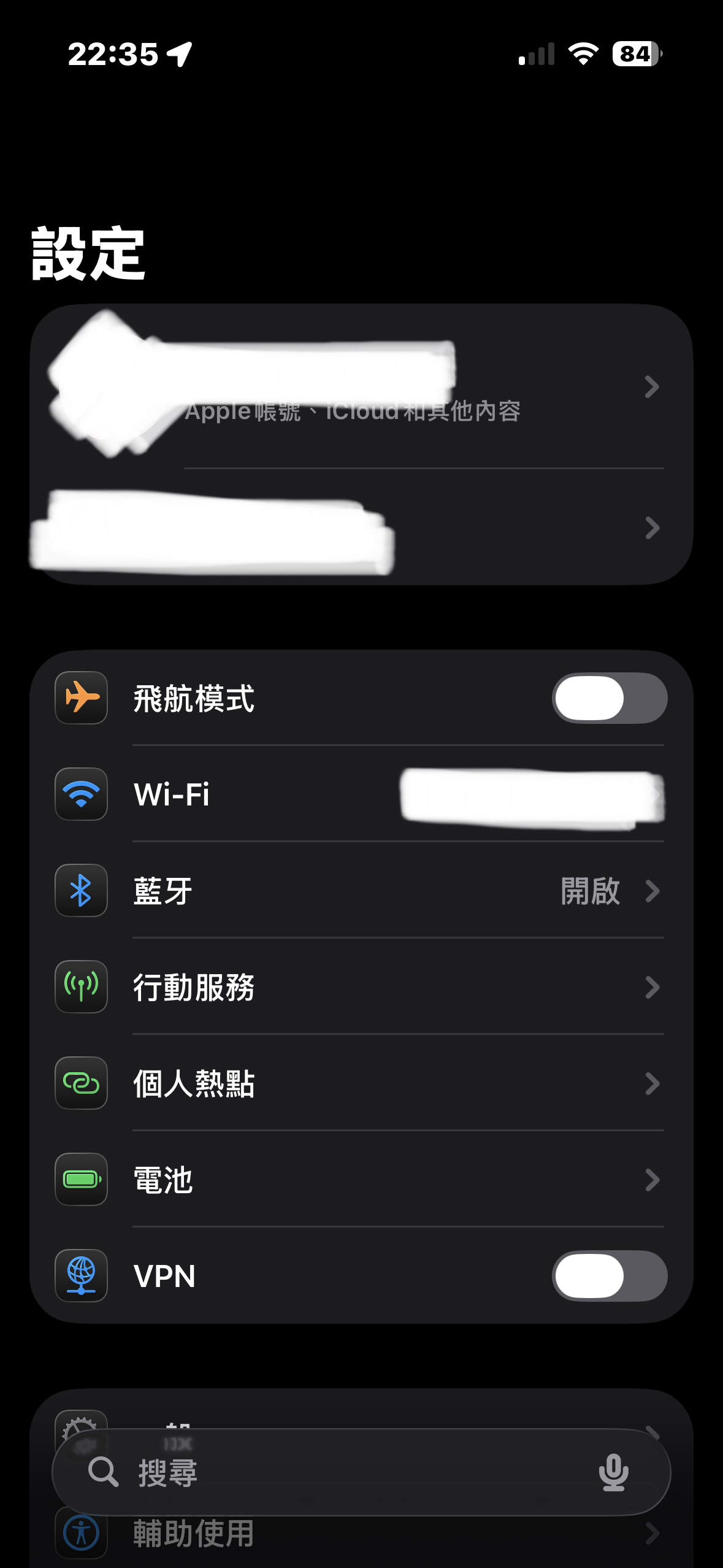Viewport: 723px width, 1568px height.
Task: Start voice dictation with the microphone
Action: pyautogui.click(x=613, y=1472)
